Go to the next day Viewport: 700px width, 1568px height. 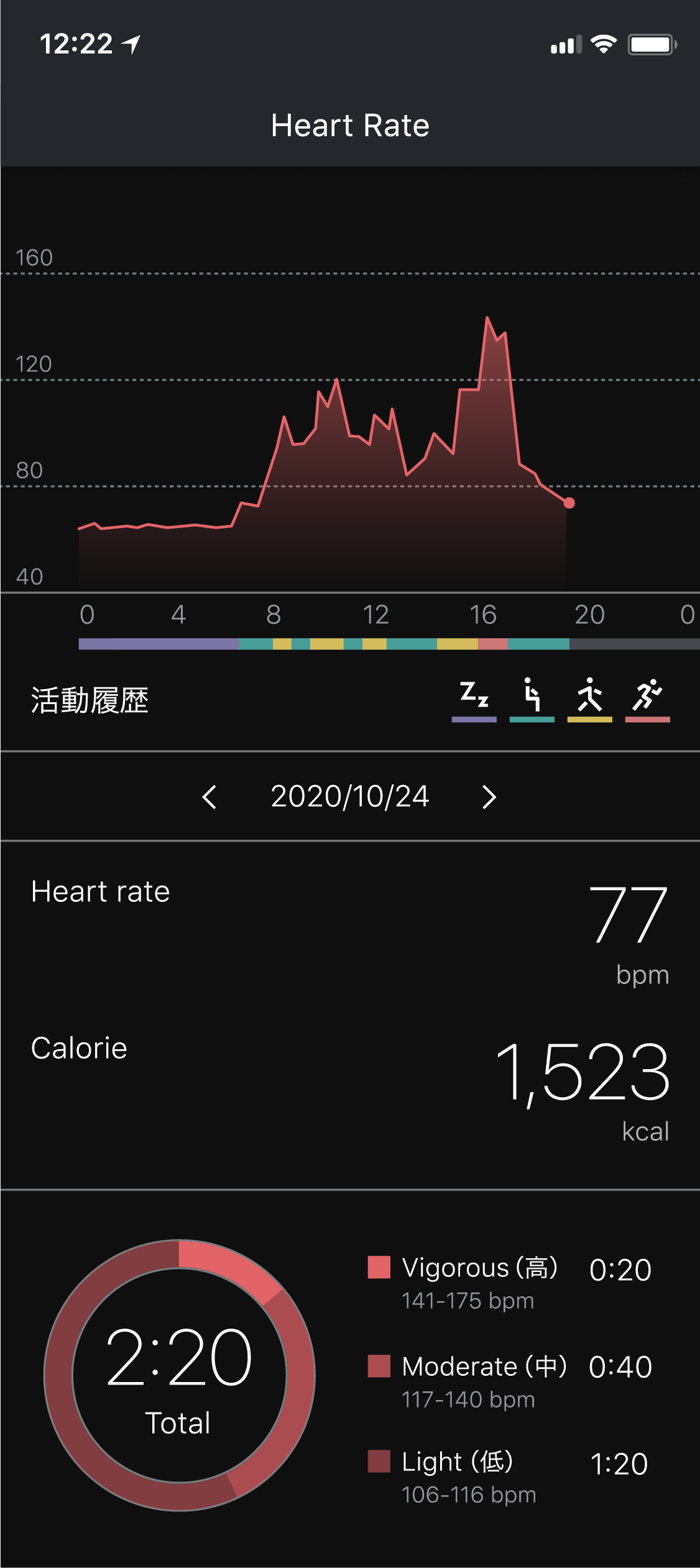coord(489,797)
